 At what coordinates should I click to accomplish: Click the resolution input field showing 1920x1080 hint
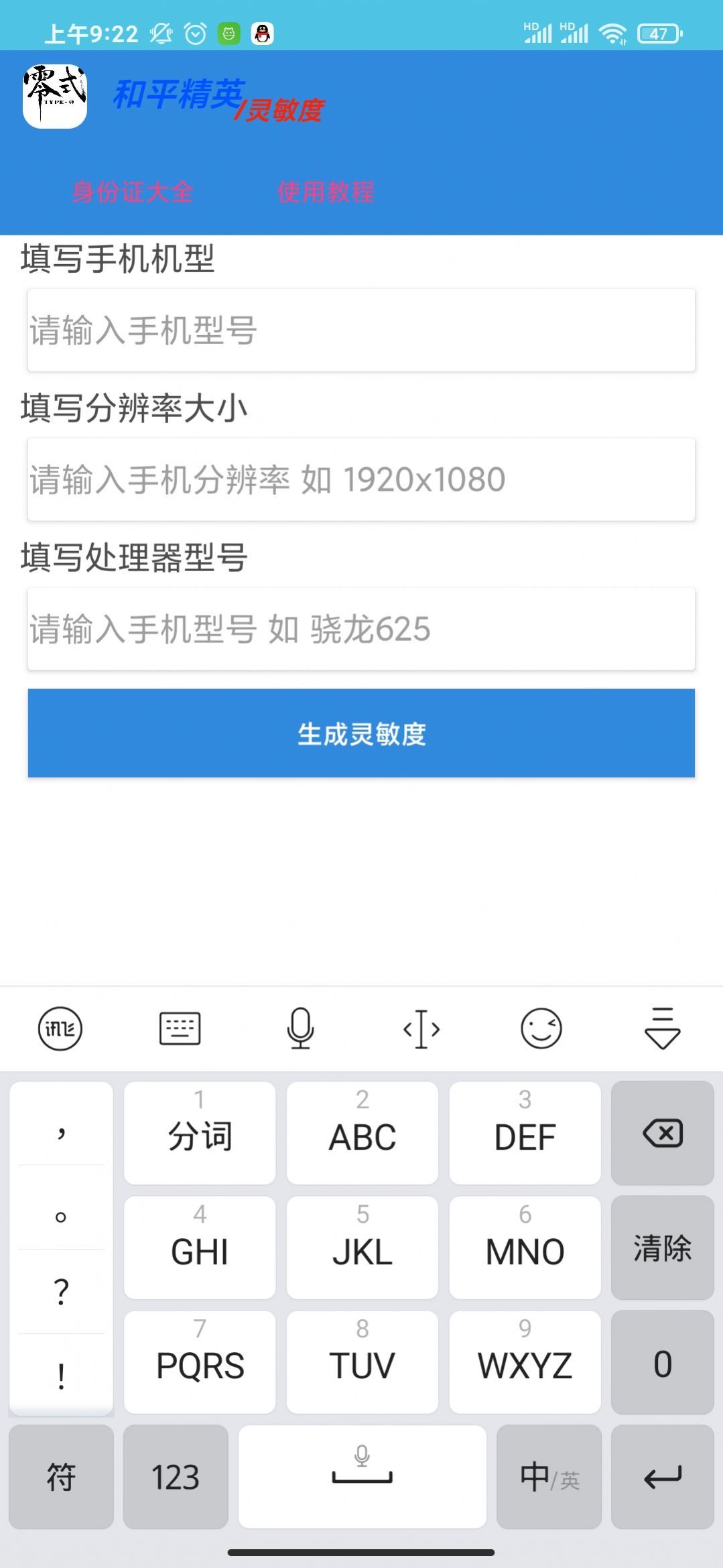pos(361,479)
